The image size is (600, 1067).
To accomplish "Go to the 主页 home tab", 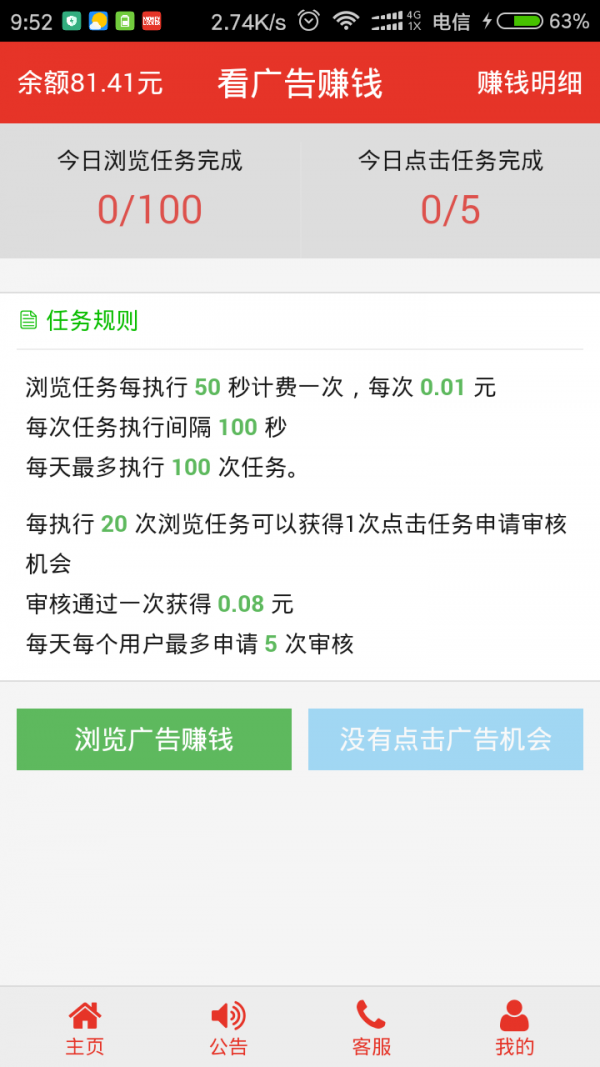I will 85,1028.
